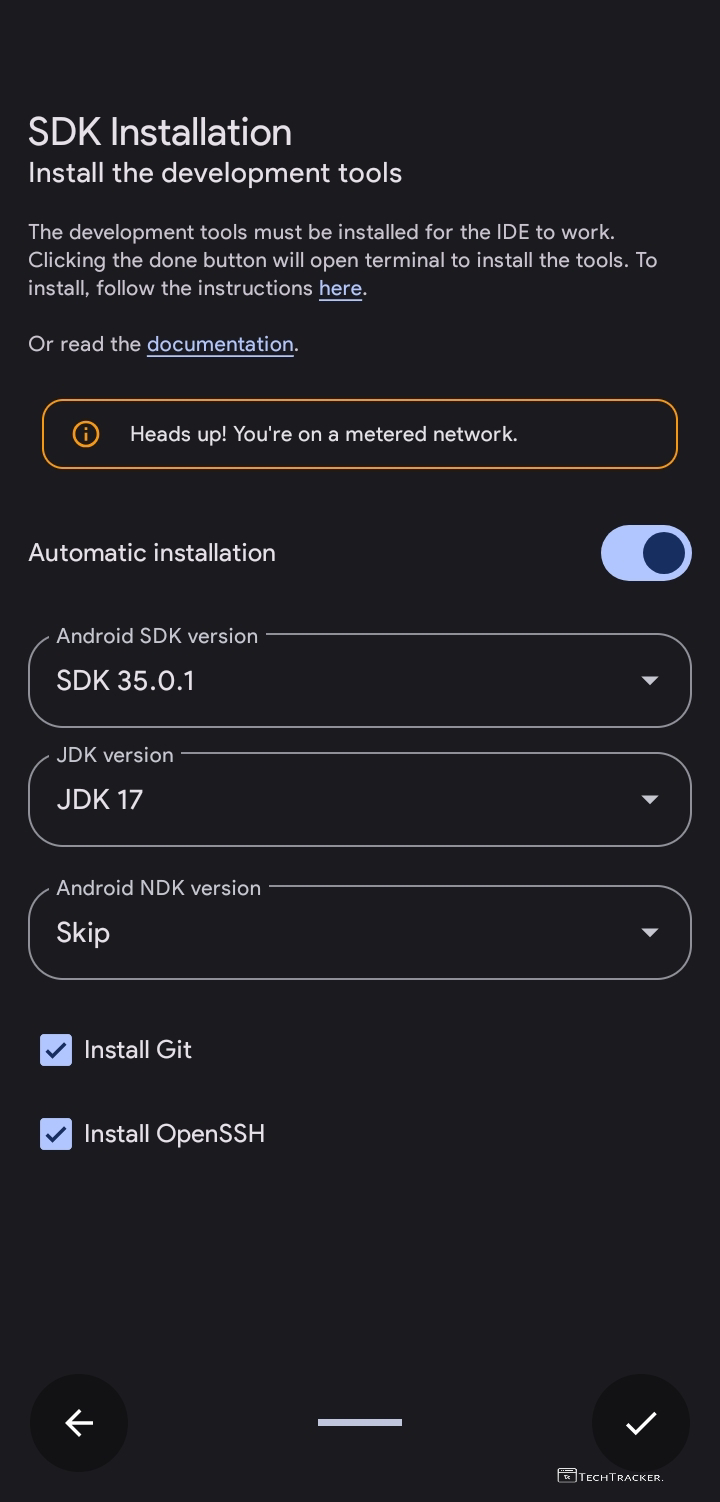The image size is (720, 1502).
Task: Uncheck the Install OpenSSH checkbox
Action: point(56,1134)
